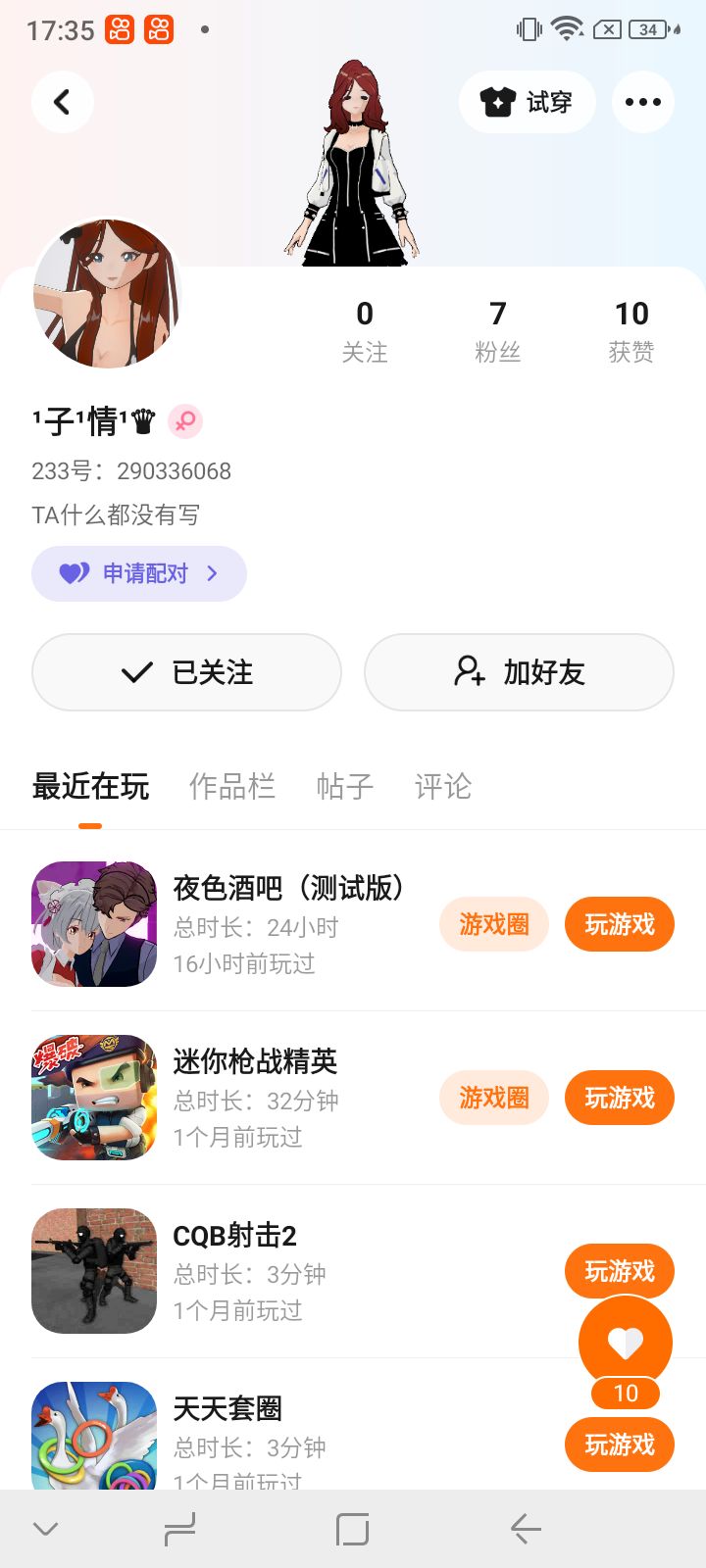This screenshot has height=1568, width=706.
Task: Tap 玩游戏 for 迷你枪战精英
Action: (619, 1098)
